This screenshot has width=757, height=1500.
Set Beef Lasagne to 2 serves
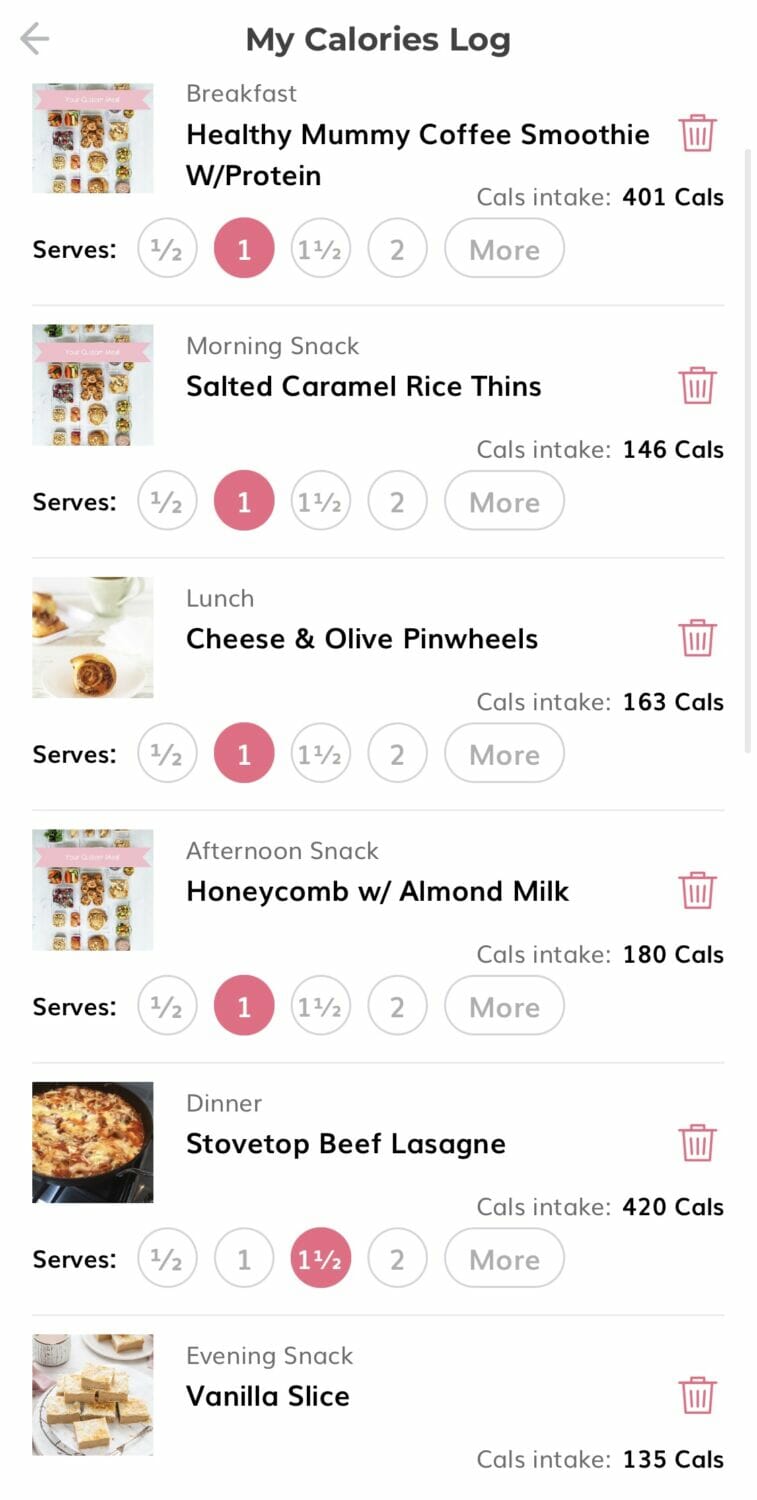tap(397, 1258)
